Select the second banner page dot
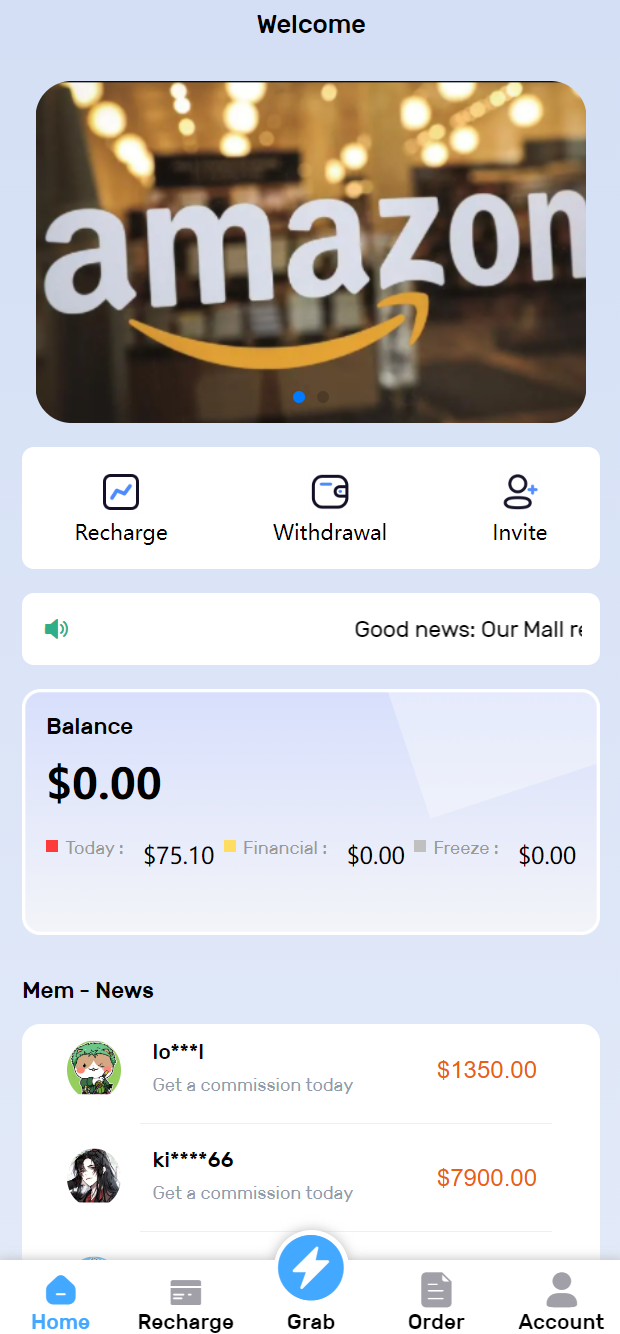 323,397
